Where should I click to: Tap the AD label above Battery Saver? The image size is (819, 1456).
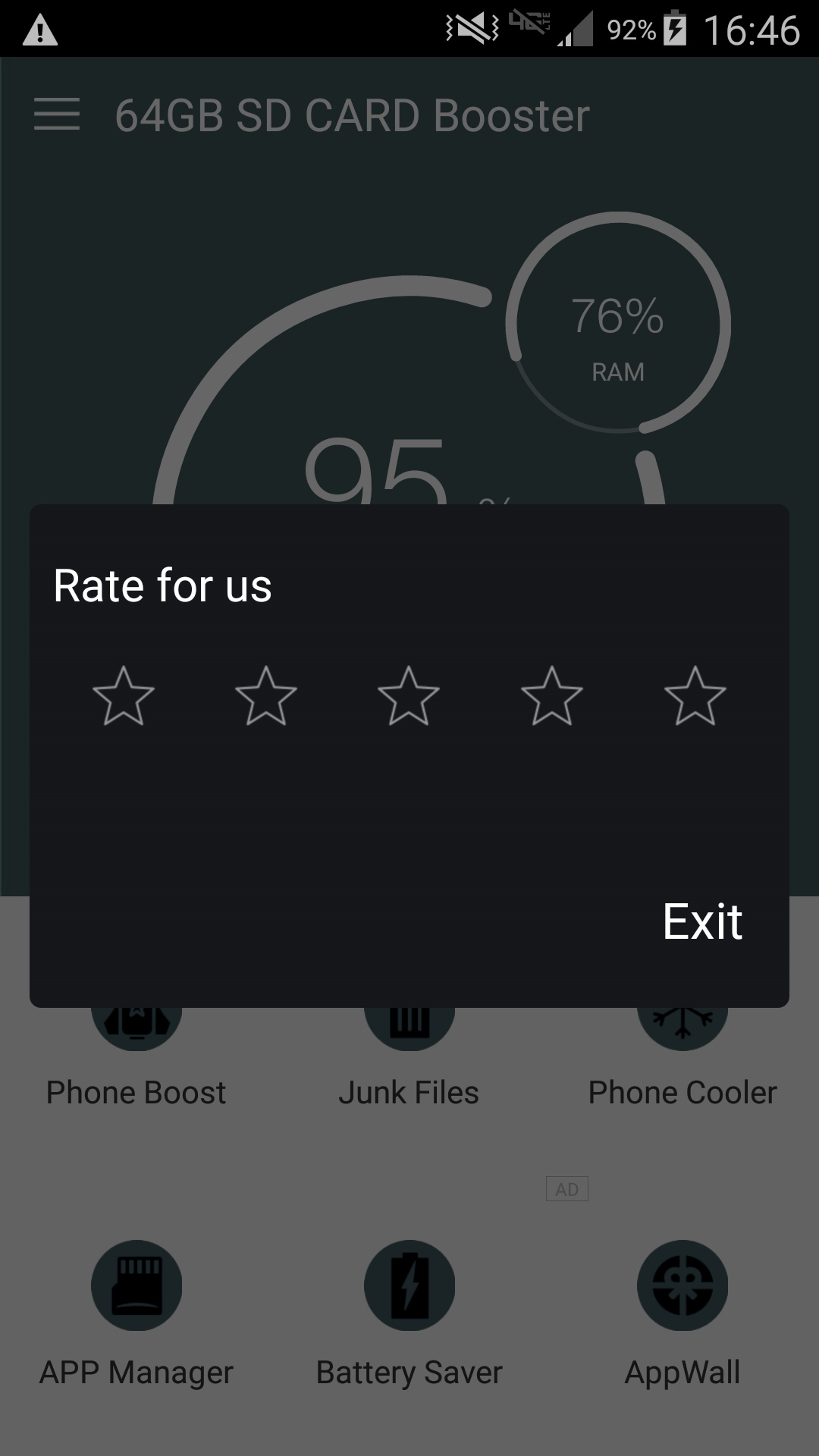566,1188
